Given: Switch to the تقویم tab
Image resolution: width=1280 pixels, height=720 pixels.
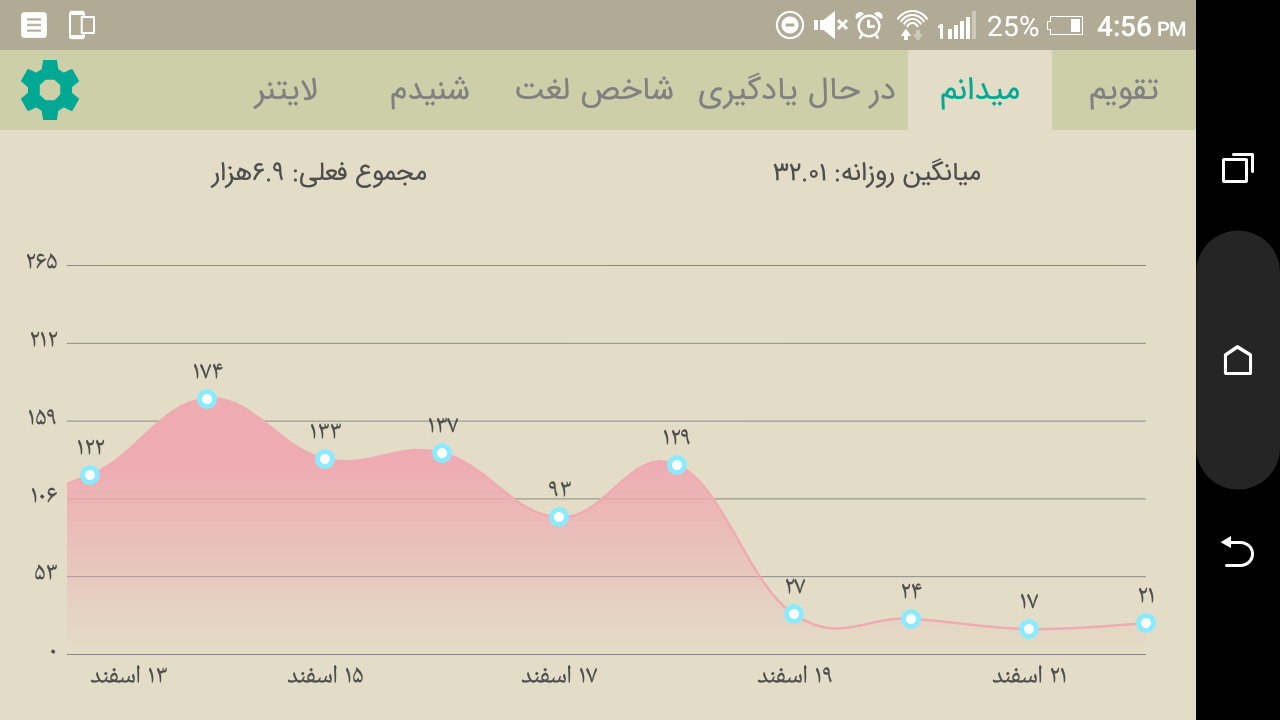Looking at the screenshot, I should [x=1123, y=90].
